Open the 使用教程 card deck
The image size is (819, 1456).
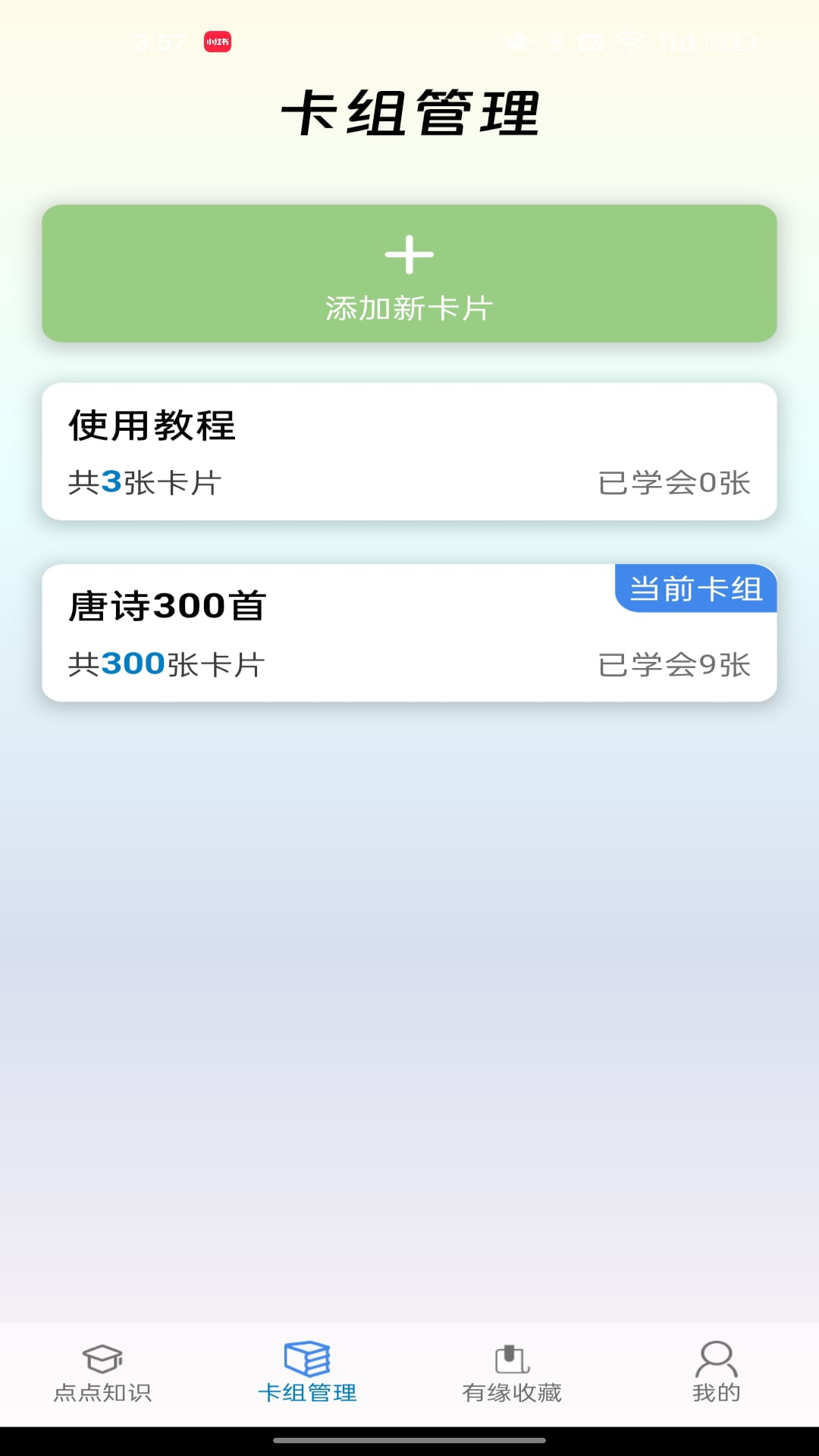tap(409, 452)
